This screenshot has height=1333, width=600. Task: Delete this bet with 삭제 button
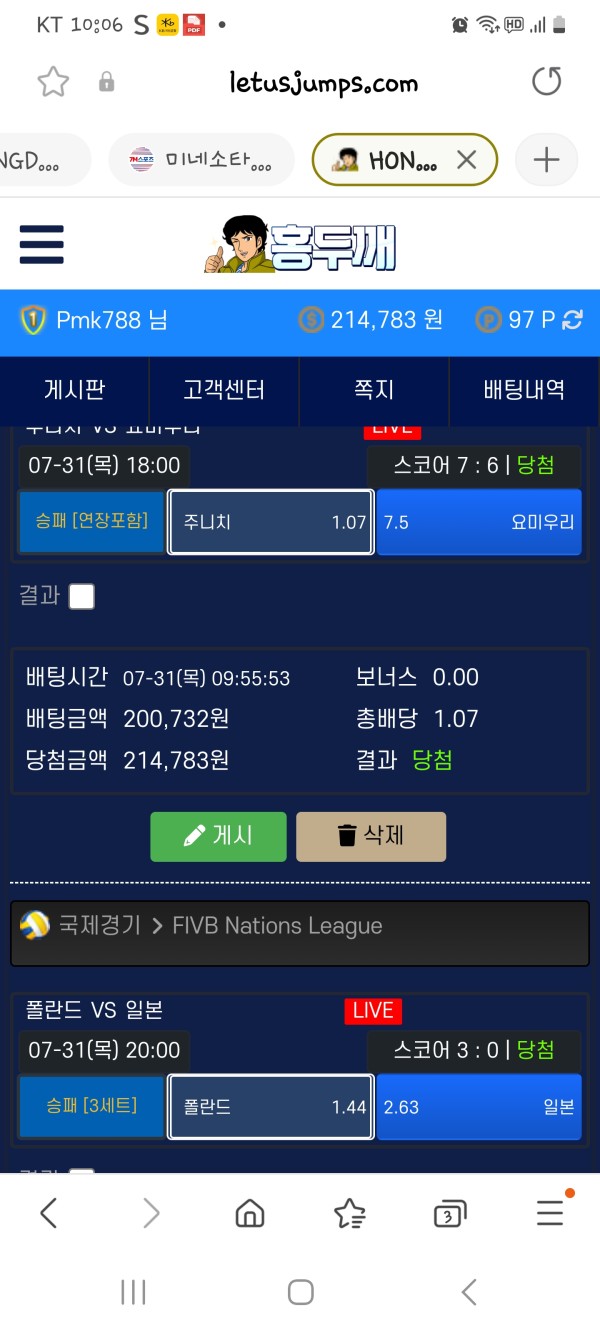click(371, 836)
